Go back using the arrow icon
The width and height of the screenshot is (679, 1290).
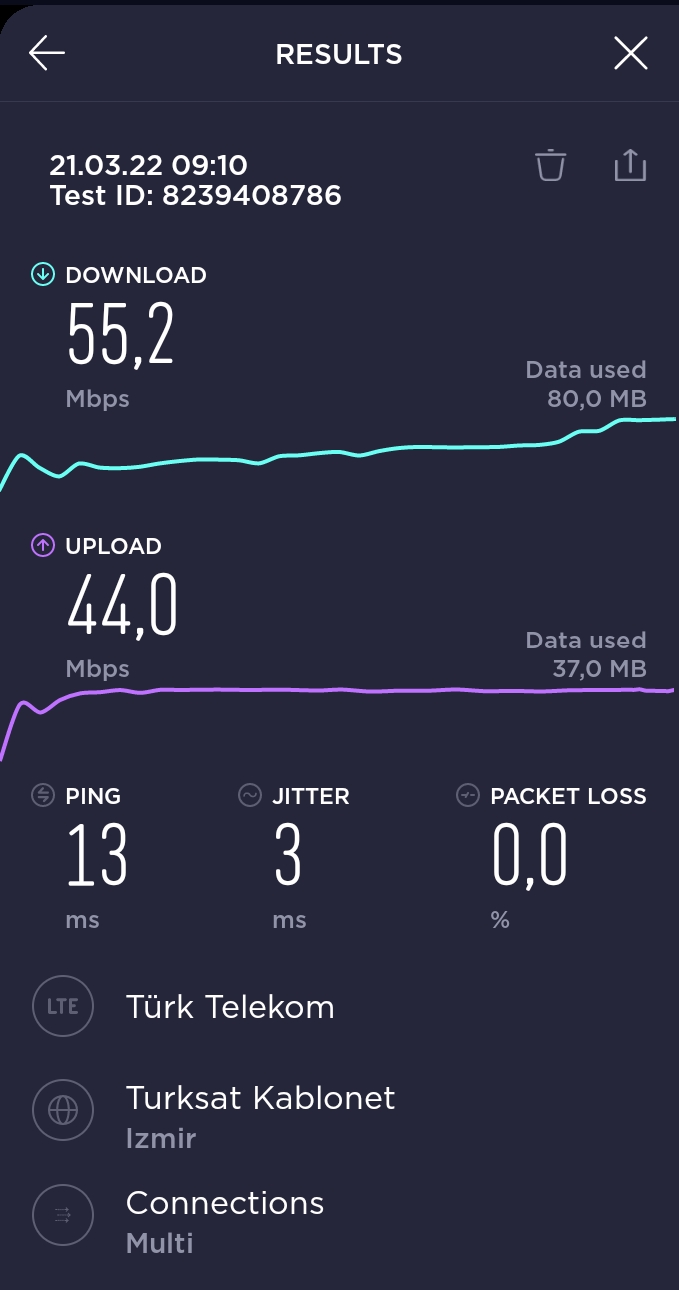(47, 53)
